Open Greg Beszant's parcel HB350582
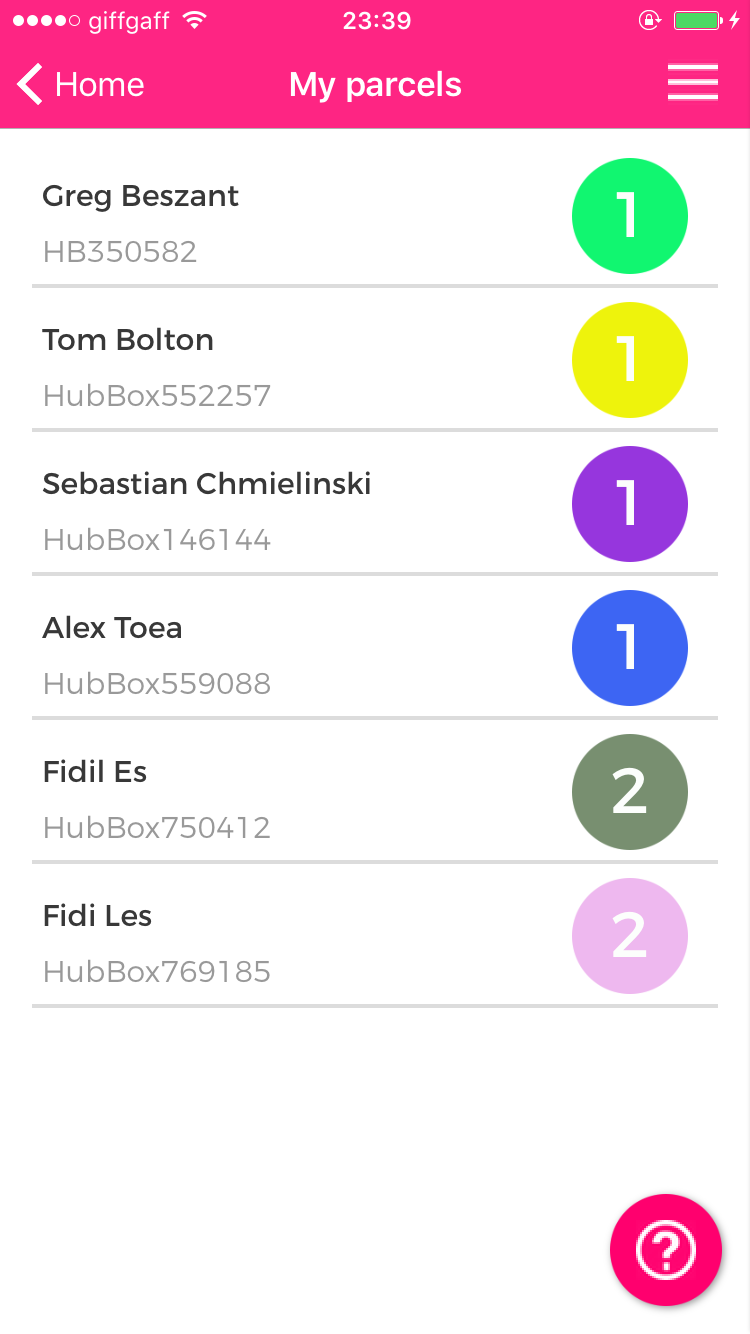Viewport: 750px width, 1334px height. [x=375, y=216]
